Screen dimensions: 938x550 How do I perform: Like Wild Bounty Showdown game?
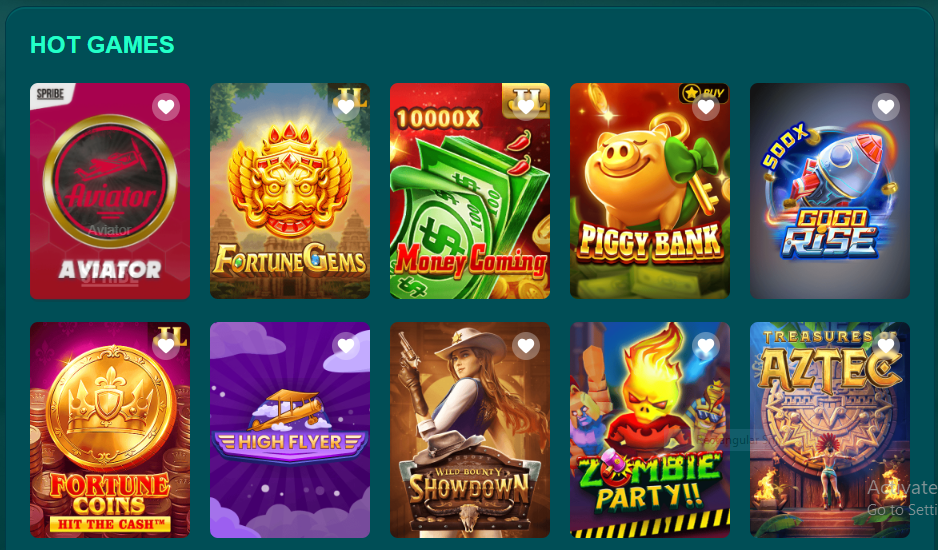click(526, 346)
